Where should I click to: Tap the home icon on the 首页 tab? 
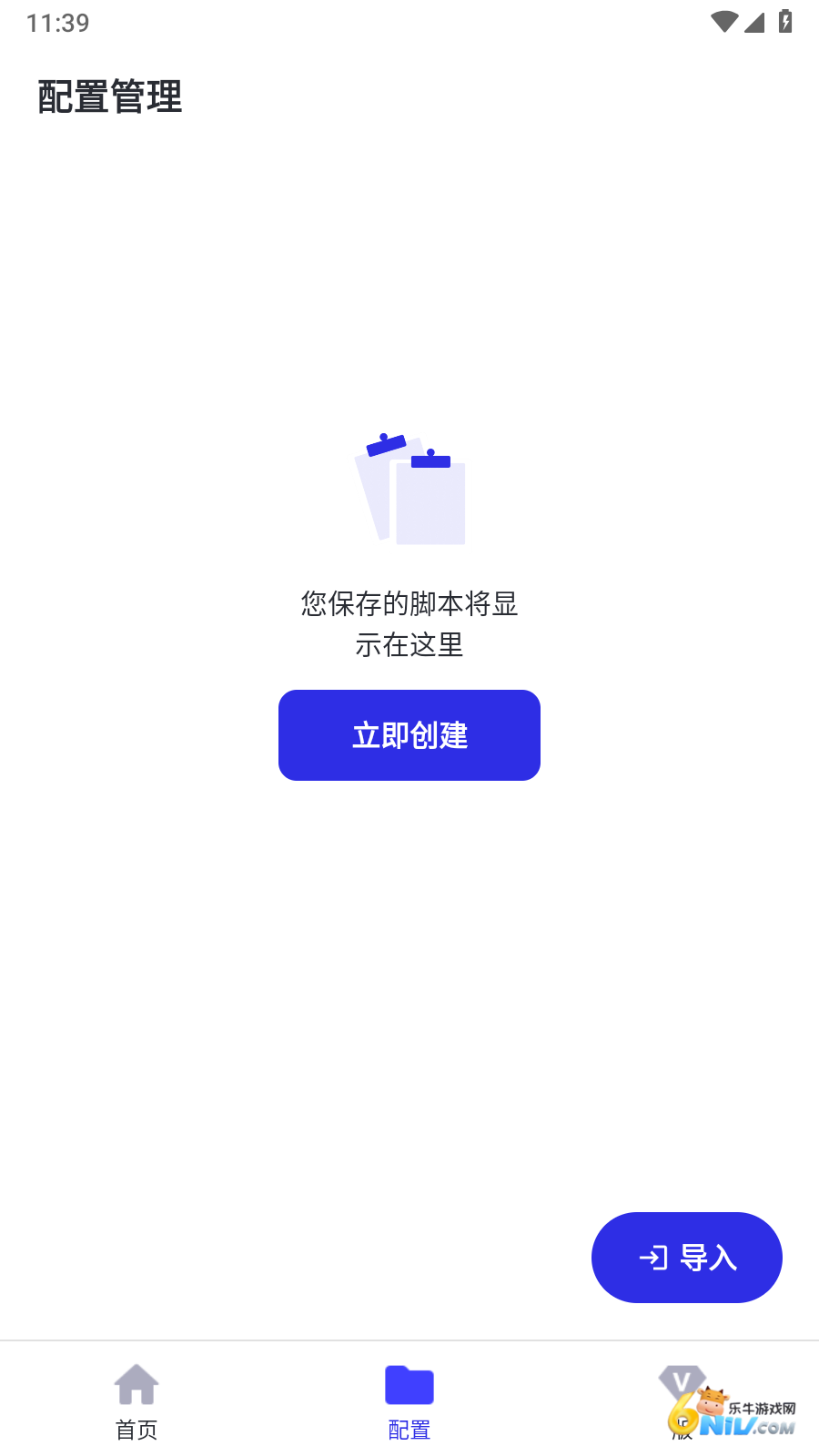point(136,1385)
